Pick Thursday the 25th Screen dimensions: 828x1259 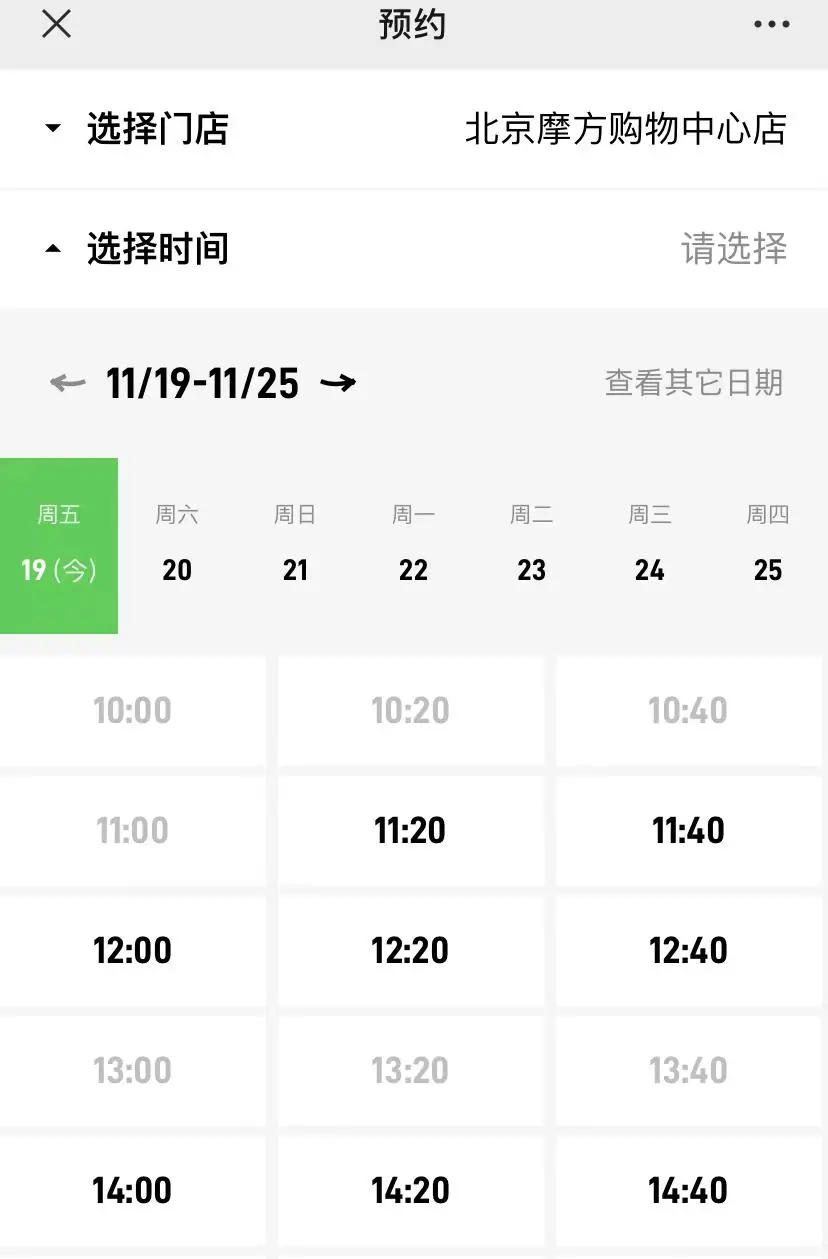click(767, 545)
